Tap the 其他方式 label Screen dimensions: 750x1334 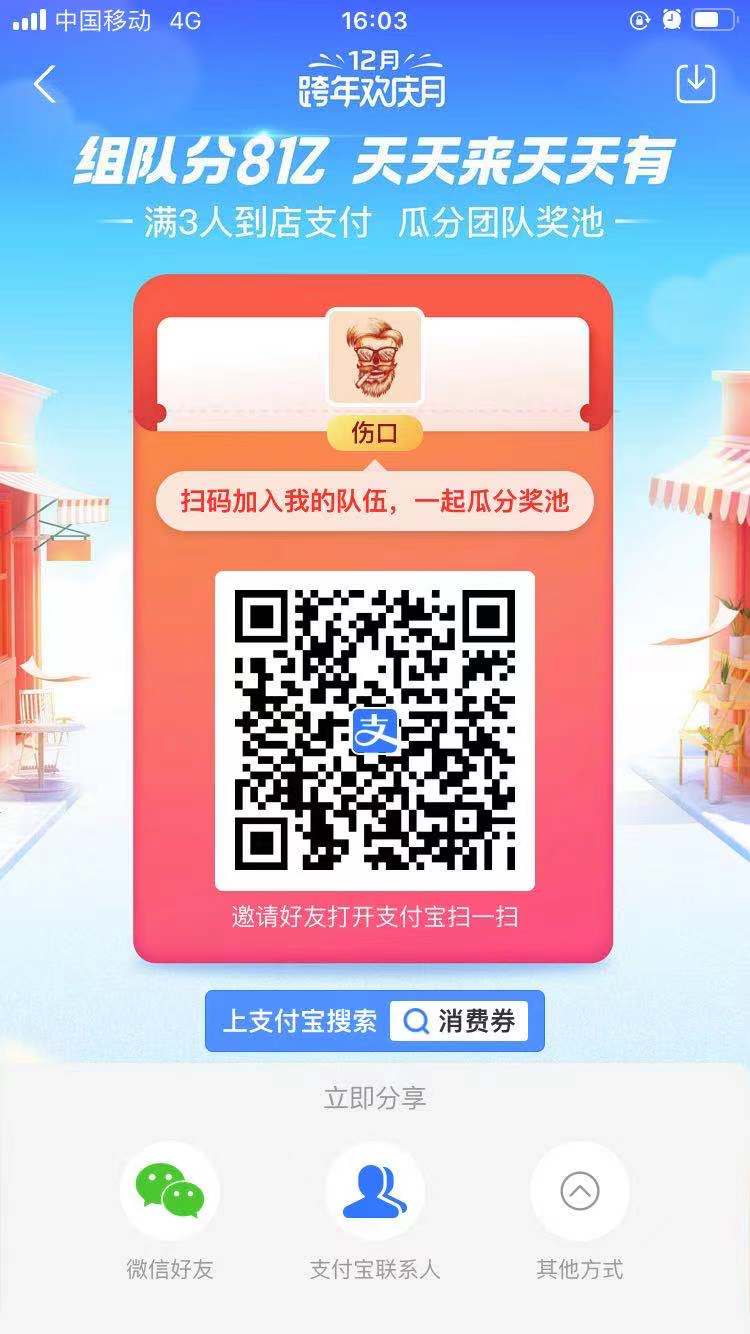580,1269
